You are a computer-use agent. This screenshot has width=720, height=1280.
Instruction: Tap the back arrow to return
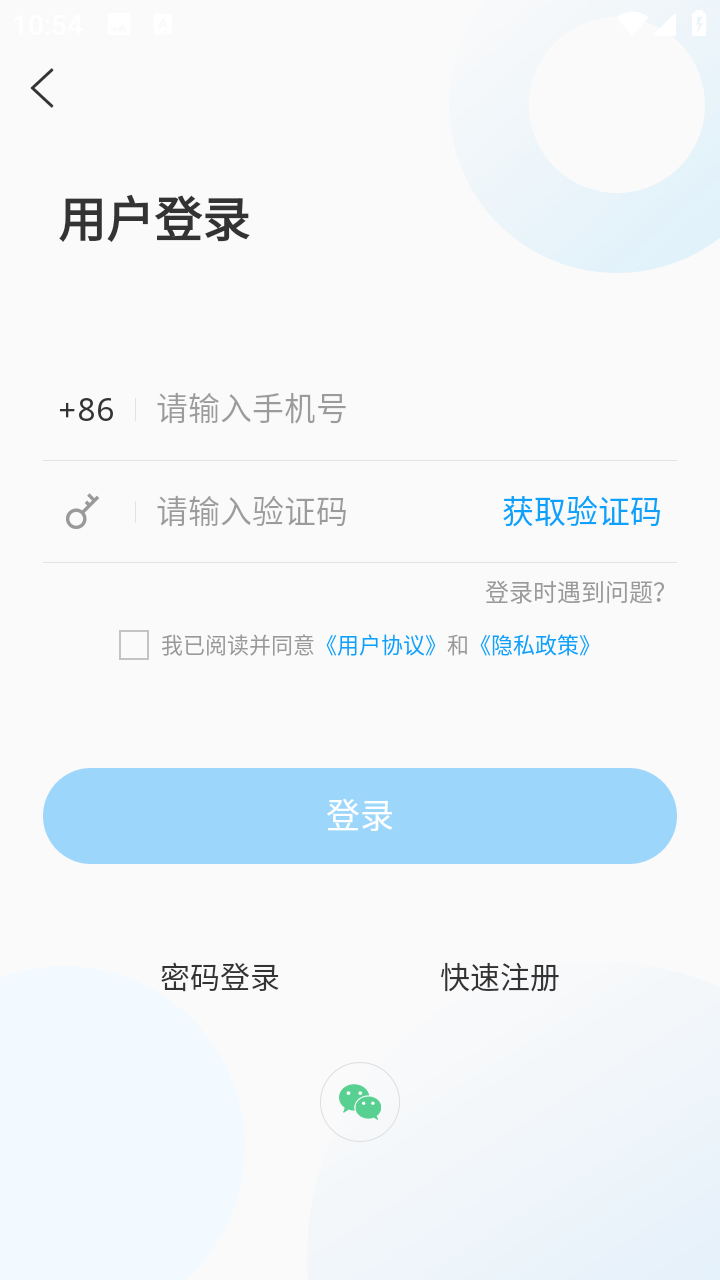pos(42,88)
